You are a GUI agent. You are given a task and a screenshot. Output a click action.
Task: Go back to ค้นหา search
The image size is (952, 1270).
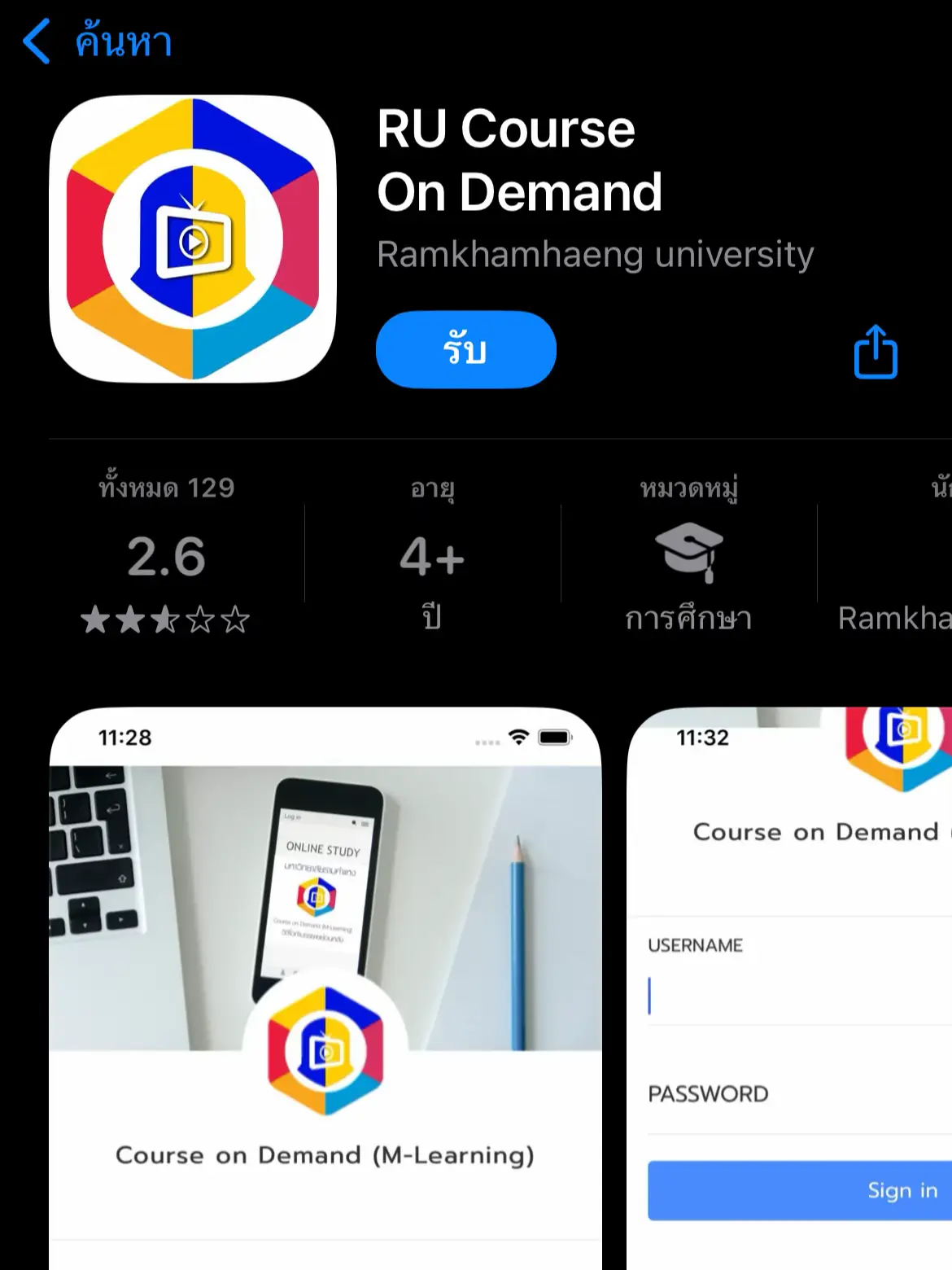coord(96,41)
